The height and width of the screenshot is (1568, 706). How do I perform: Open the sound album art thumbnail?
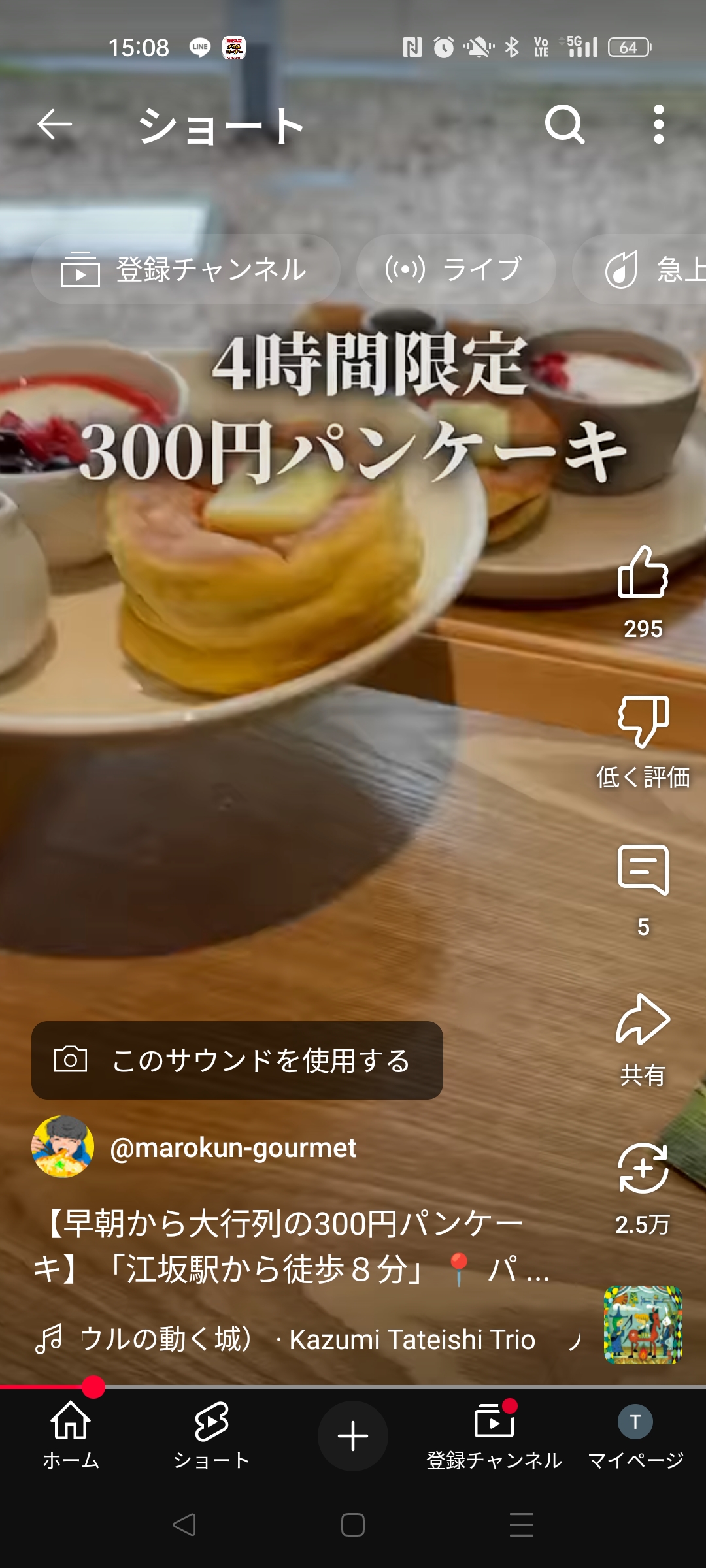(643, 1325)
